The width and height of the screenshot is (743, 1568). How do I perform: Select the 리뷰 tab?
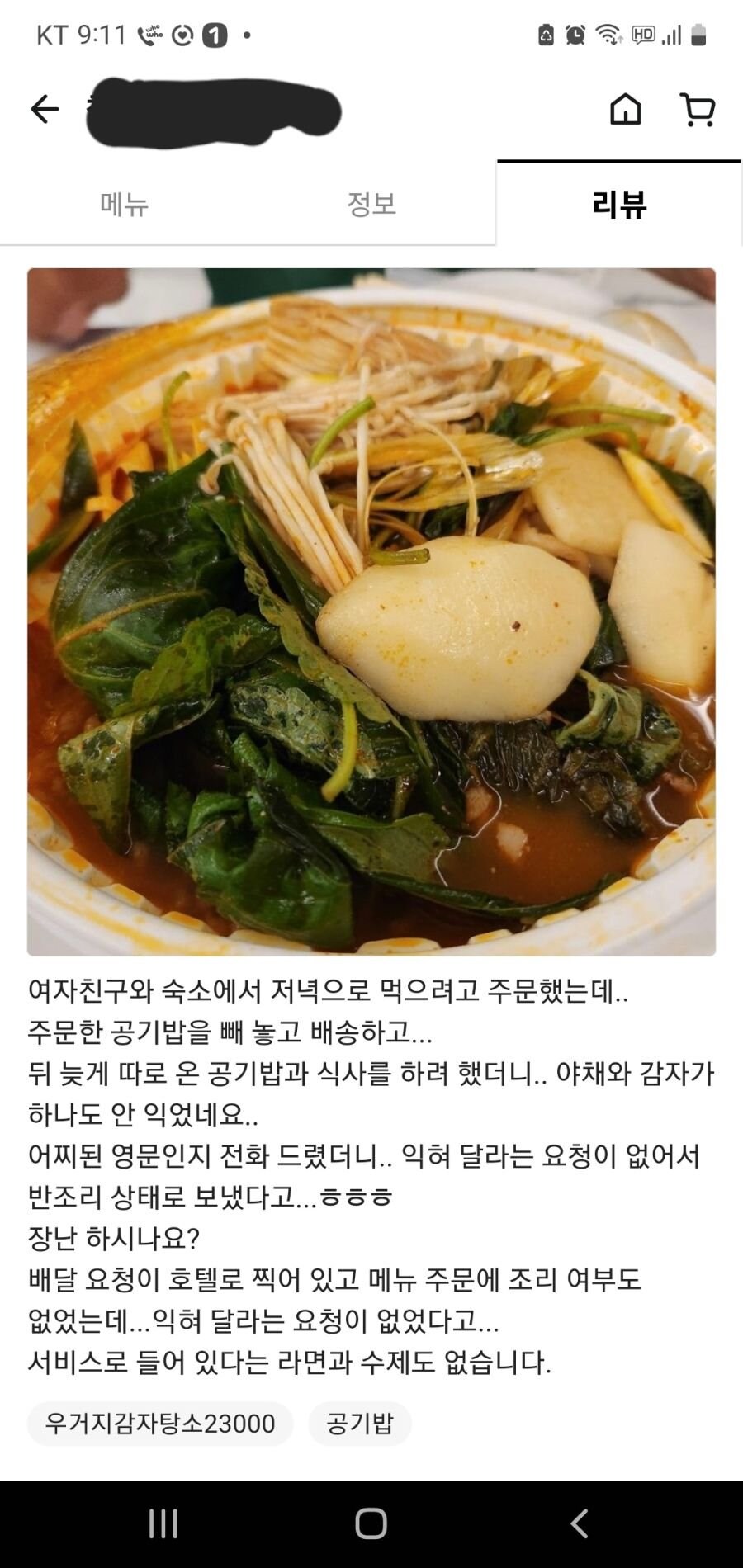[619, 204]
